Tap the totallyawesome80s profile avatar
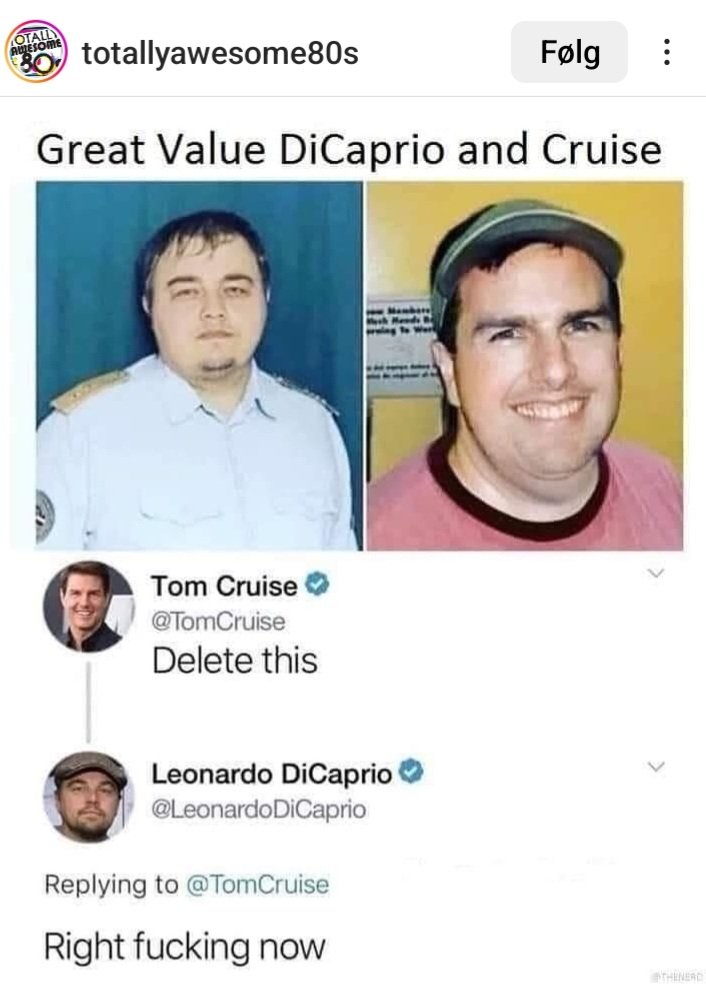Viewport: 706px width, 990px height. (38, 52)
